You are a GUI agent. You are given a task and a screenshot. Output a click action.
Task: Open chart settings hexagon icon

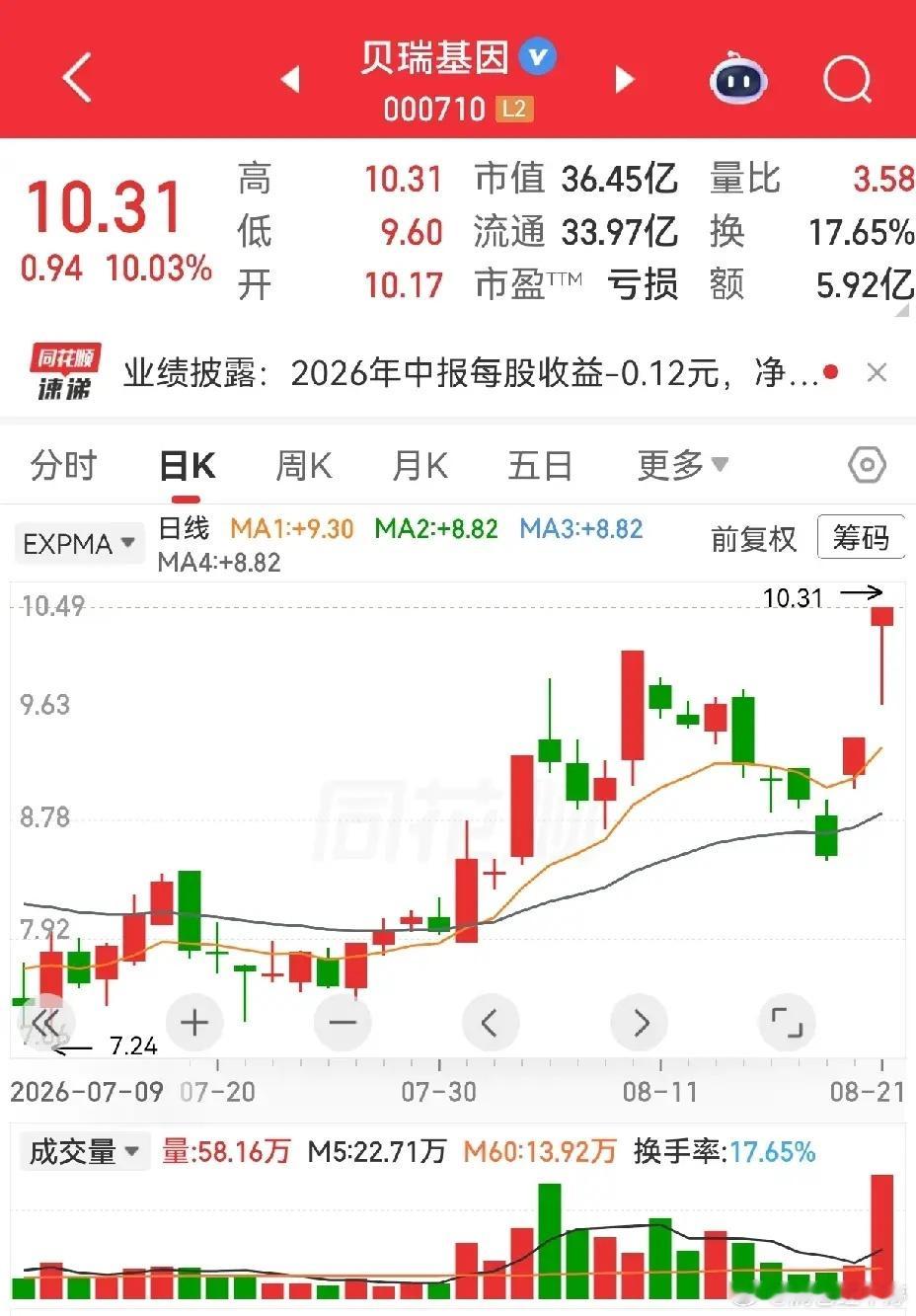[x=868, y=465]
